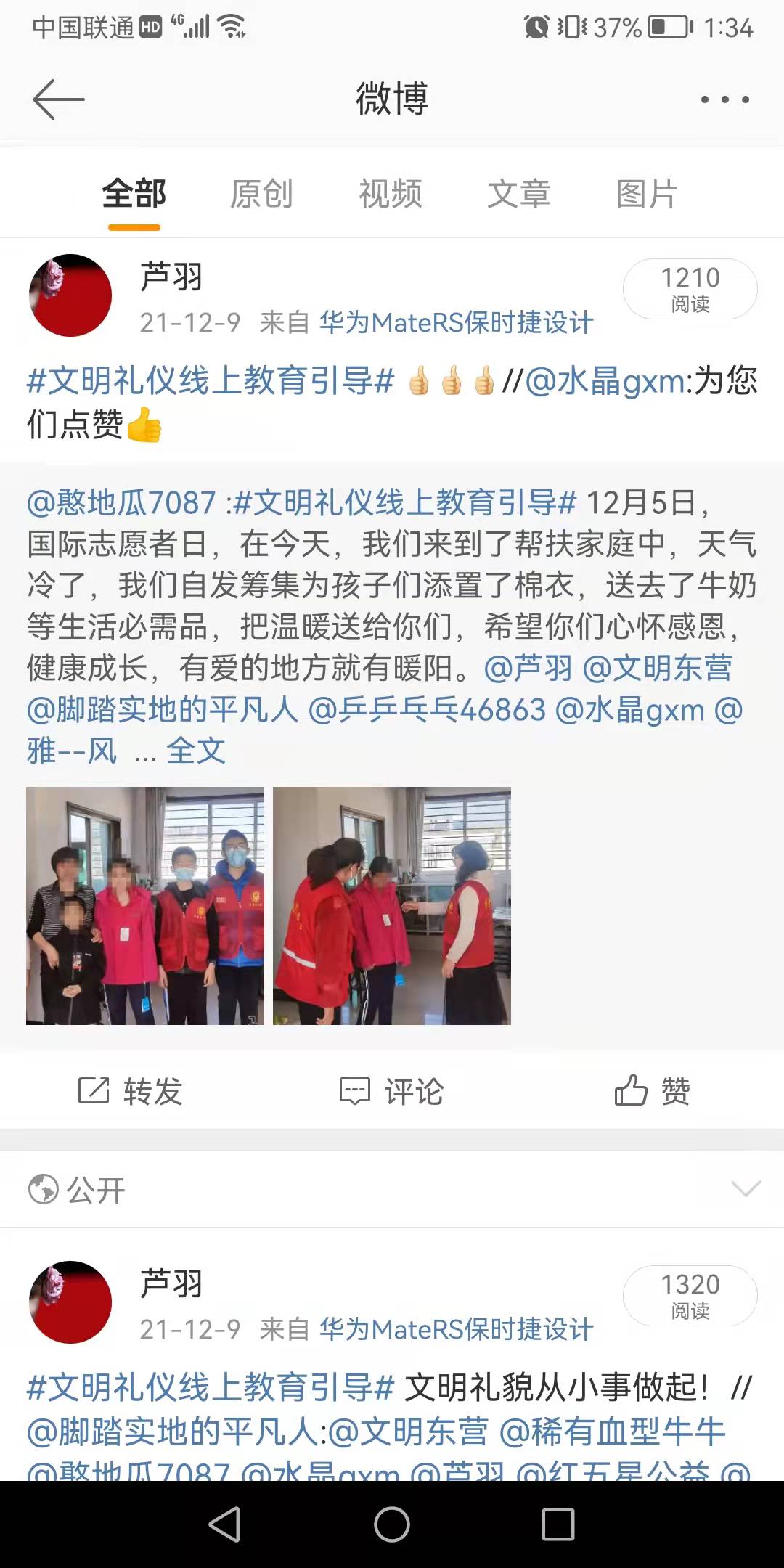The height and width of the screenshot is (1568, 784).
Task: Select the 图片 tab
Action: 647,194
